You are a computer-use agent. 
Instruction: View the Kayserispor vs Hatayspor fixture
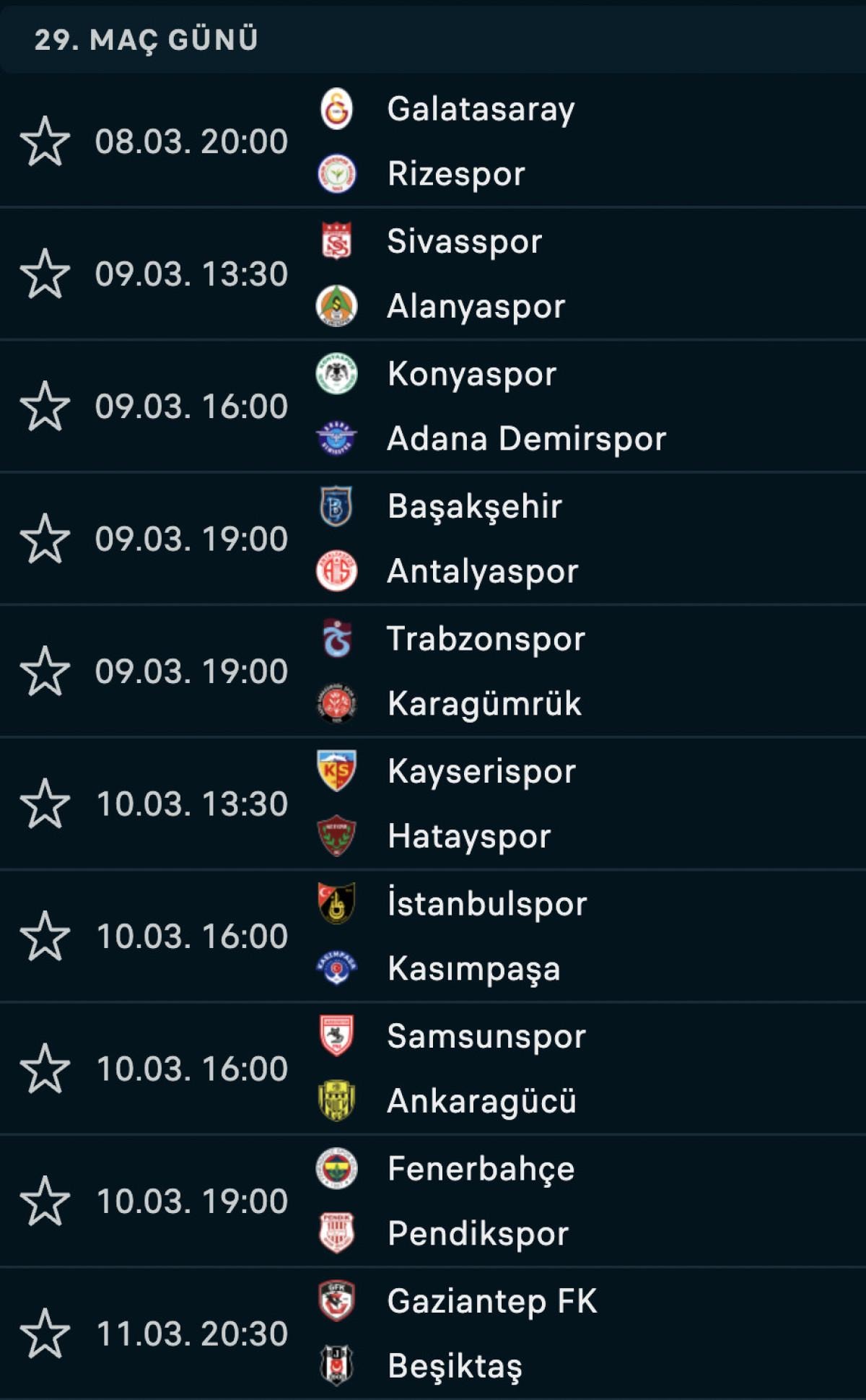click(x=505, y=804)
